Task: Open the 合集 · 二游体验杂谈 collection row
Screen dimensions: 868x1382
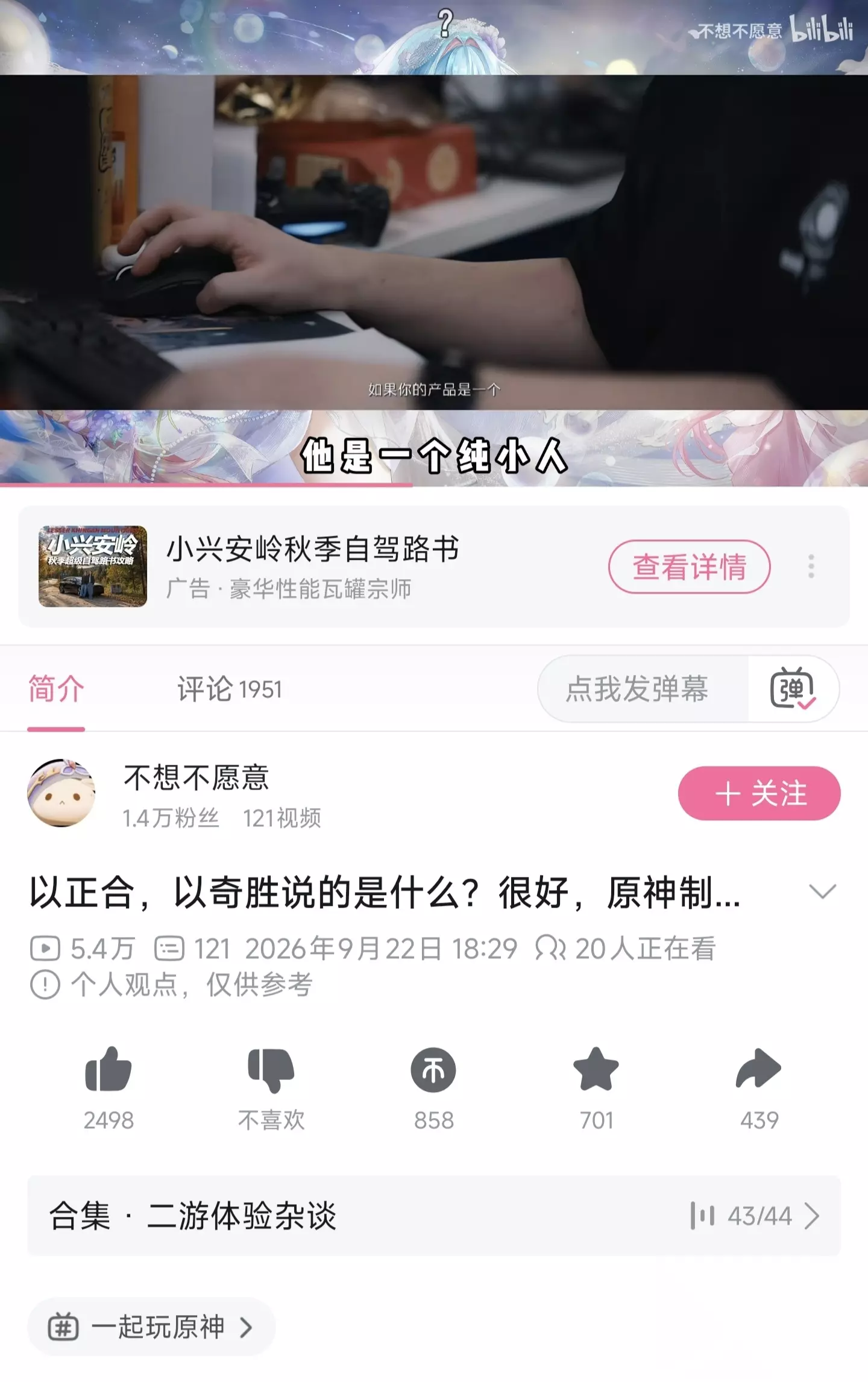Action: point(434,1216)
